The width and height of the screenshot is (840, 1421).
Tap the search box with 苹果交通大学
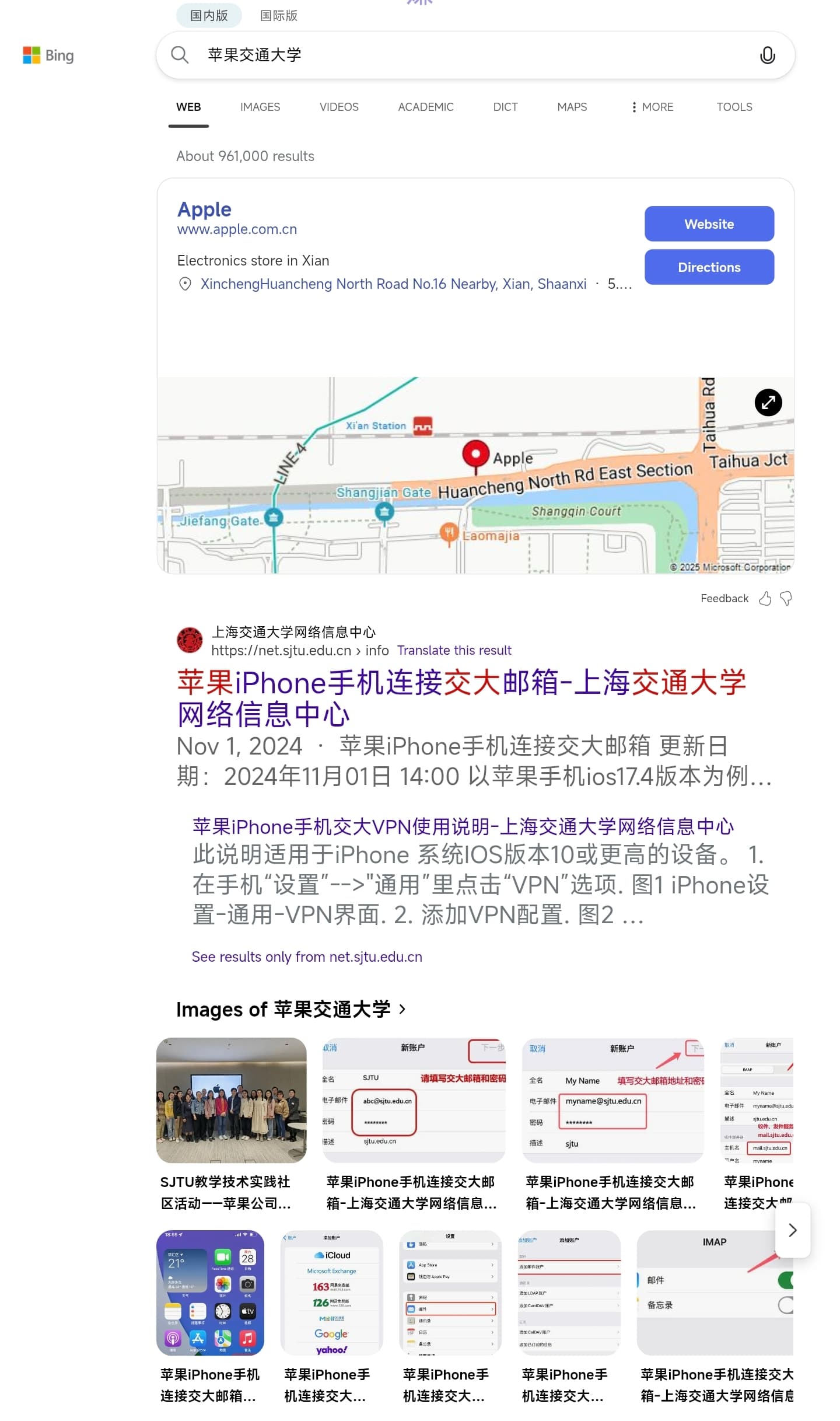455,55
